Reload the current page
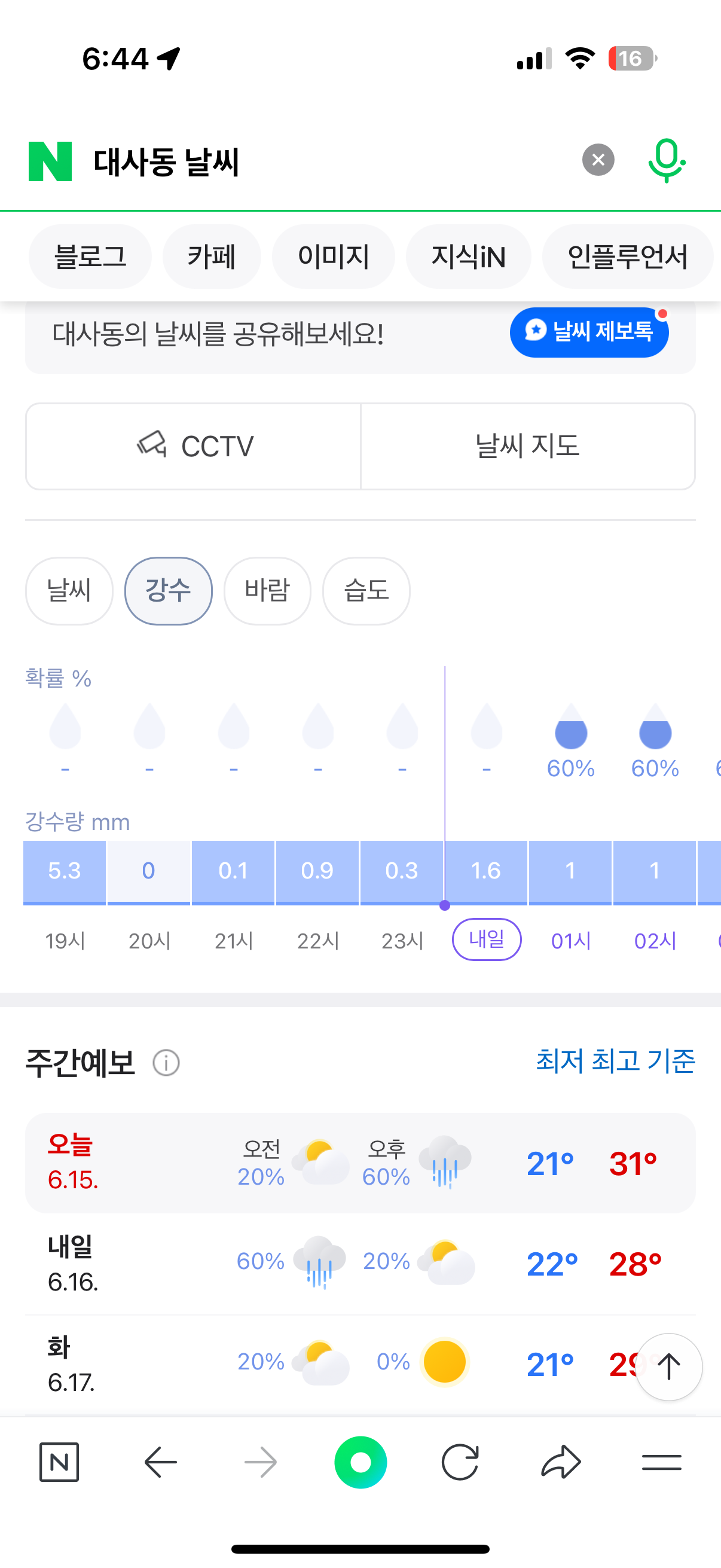 click(460, 1462)
